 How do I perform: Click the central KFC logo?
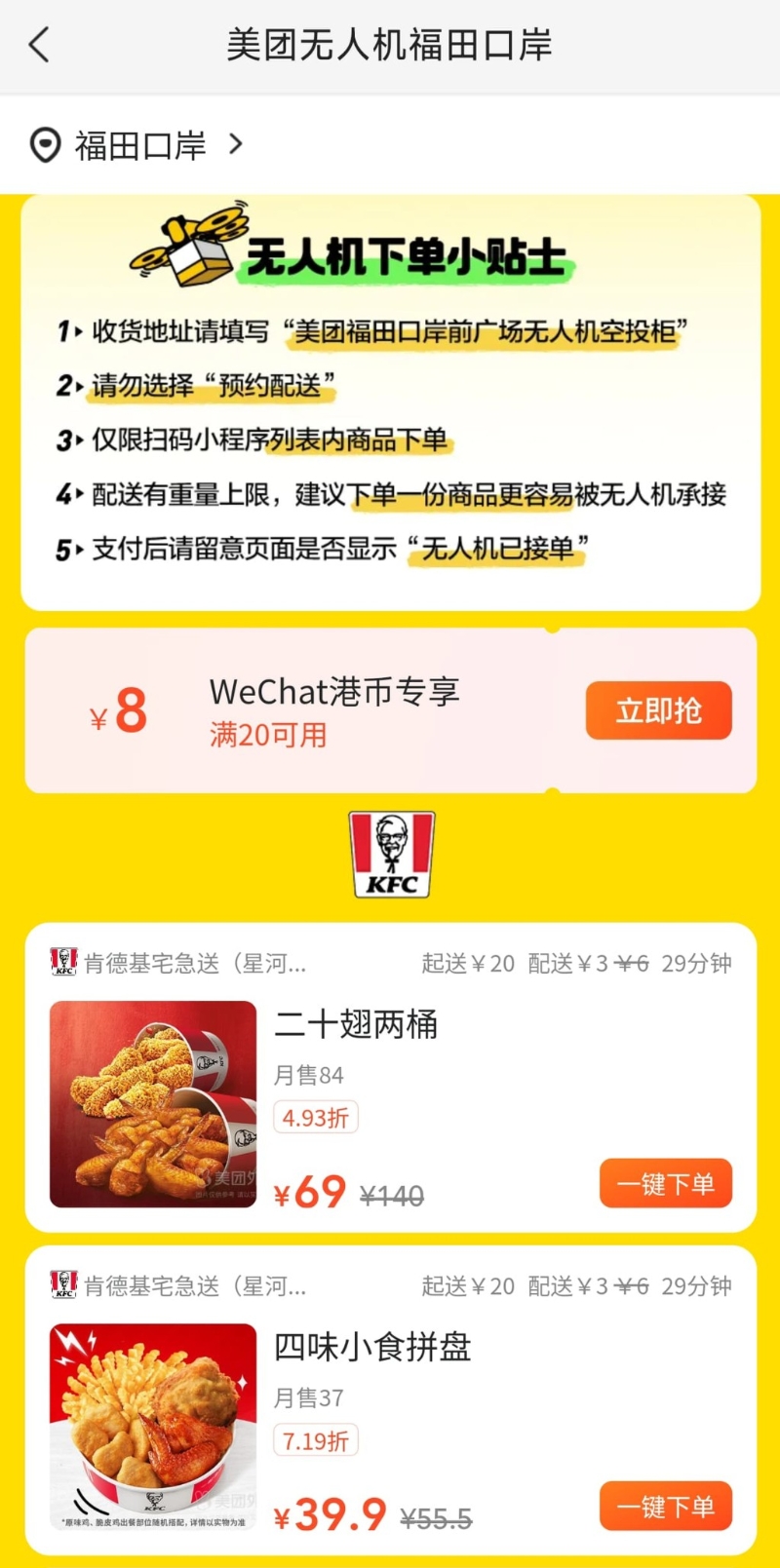390,854
